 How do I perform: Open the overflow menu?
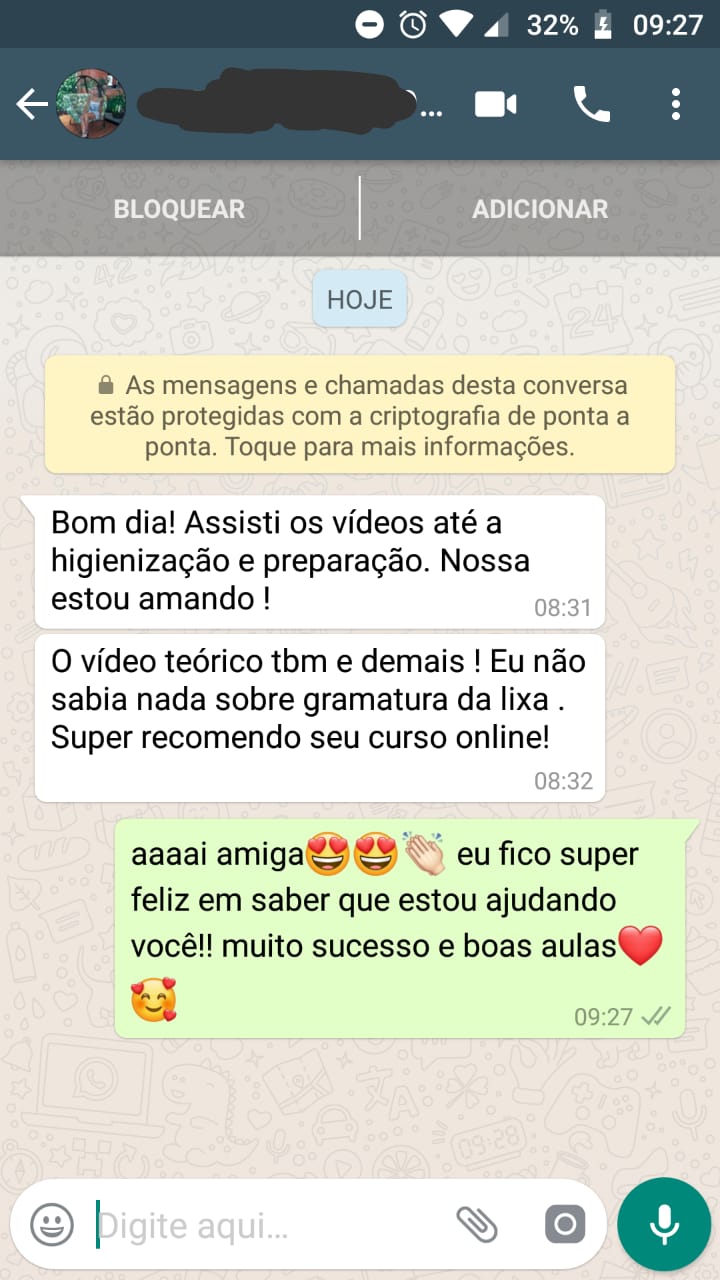677,104
